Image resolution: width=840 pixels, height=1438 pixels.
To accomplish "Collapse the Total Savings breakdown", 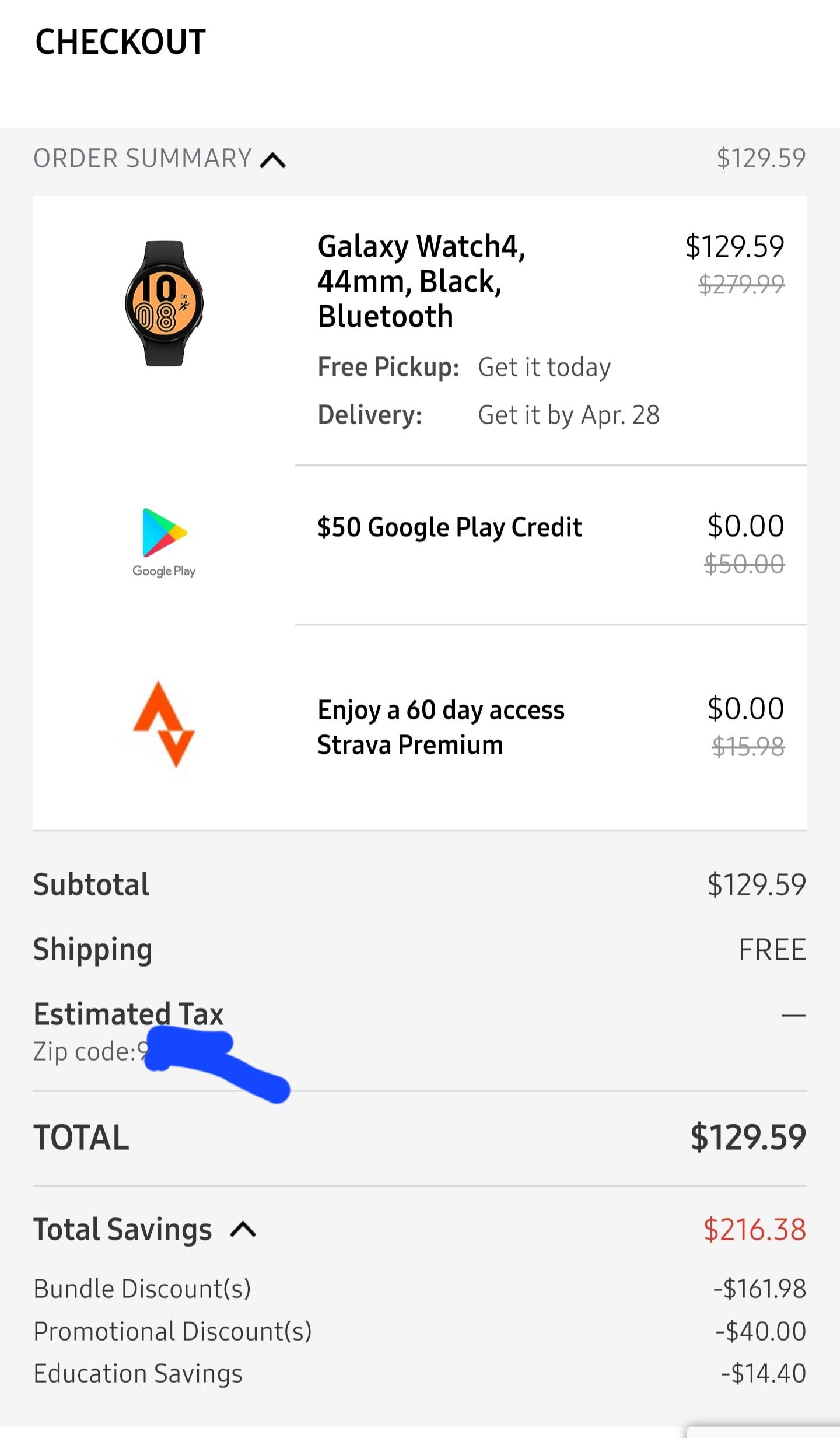I will [x=243, y=1230].
